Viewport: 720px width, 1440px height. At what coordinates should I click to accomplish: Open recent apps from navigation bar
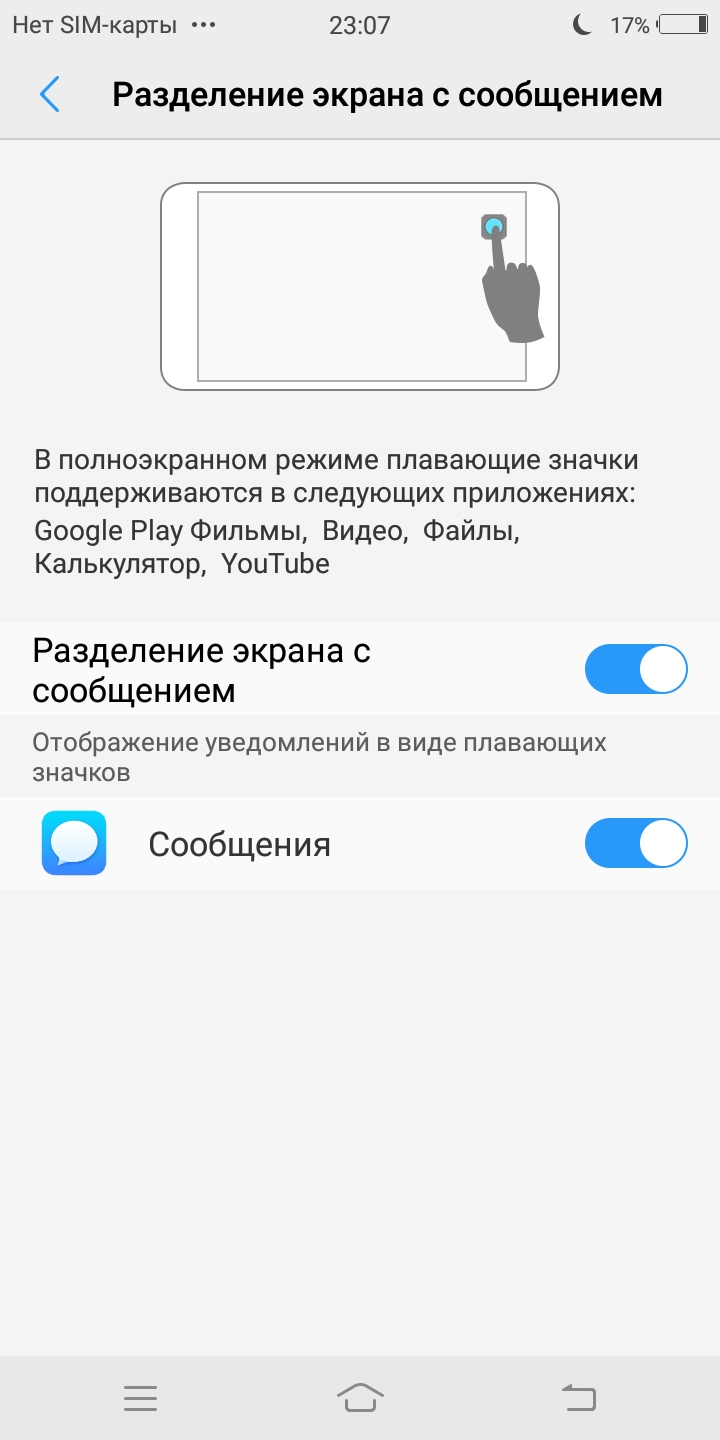pyautogui.click(x=140, y=1398)
